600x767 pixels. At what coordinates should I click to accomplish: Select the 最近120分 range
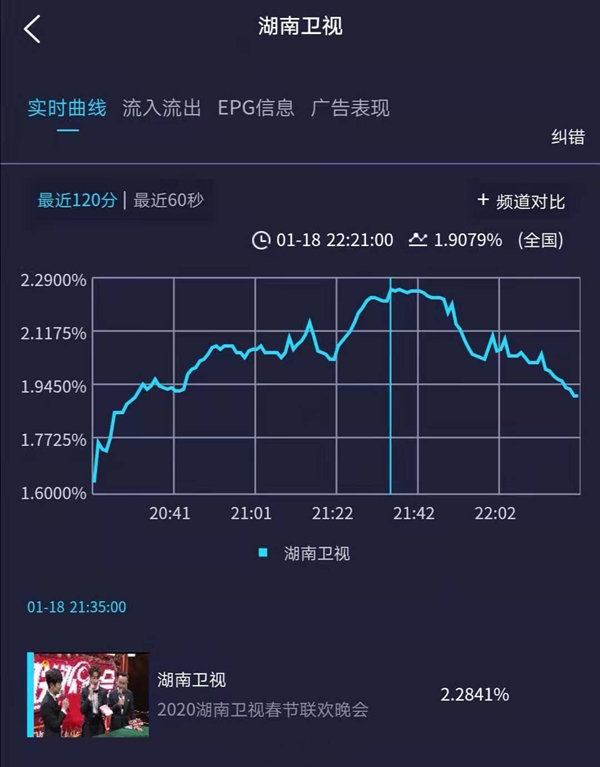tap(77, 200)
